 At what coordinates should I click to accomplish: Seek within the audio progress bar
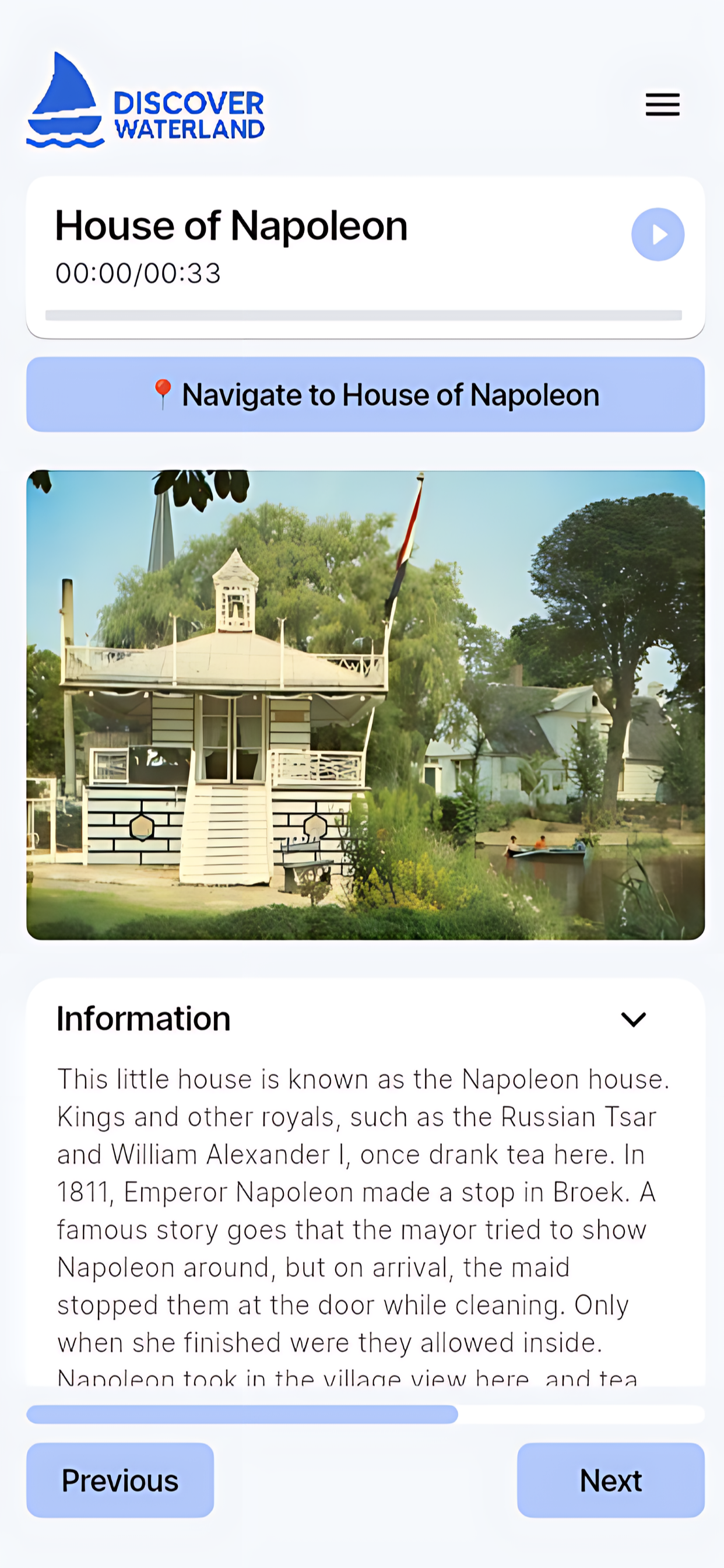pyautogui.click(x=363, y=316)
